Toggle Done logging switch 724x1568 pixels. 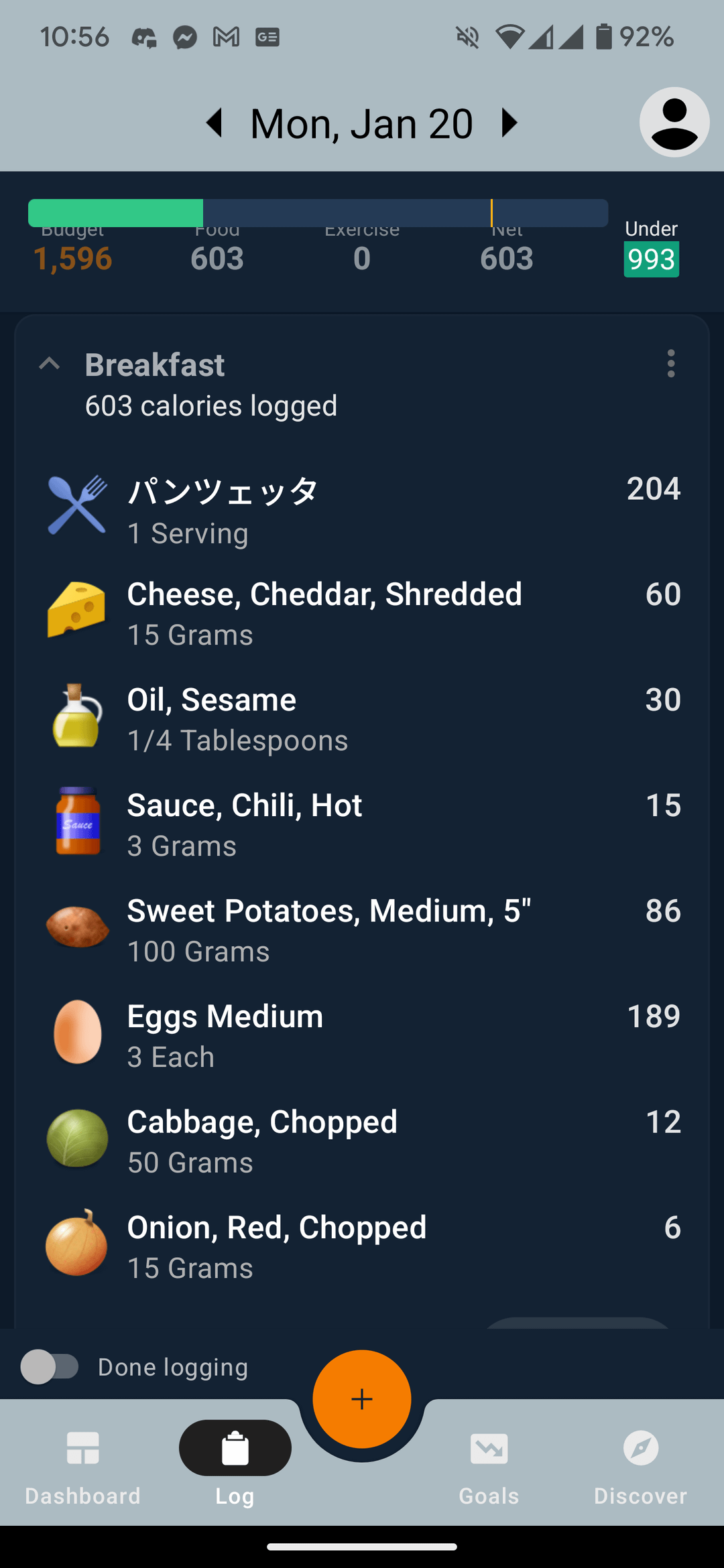click(x=50, y=1367)
